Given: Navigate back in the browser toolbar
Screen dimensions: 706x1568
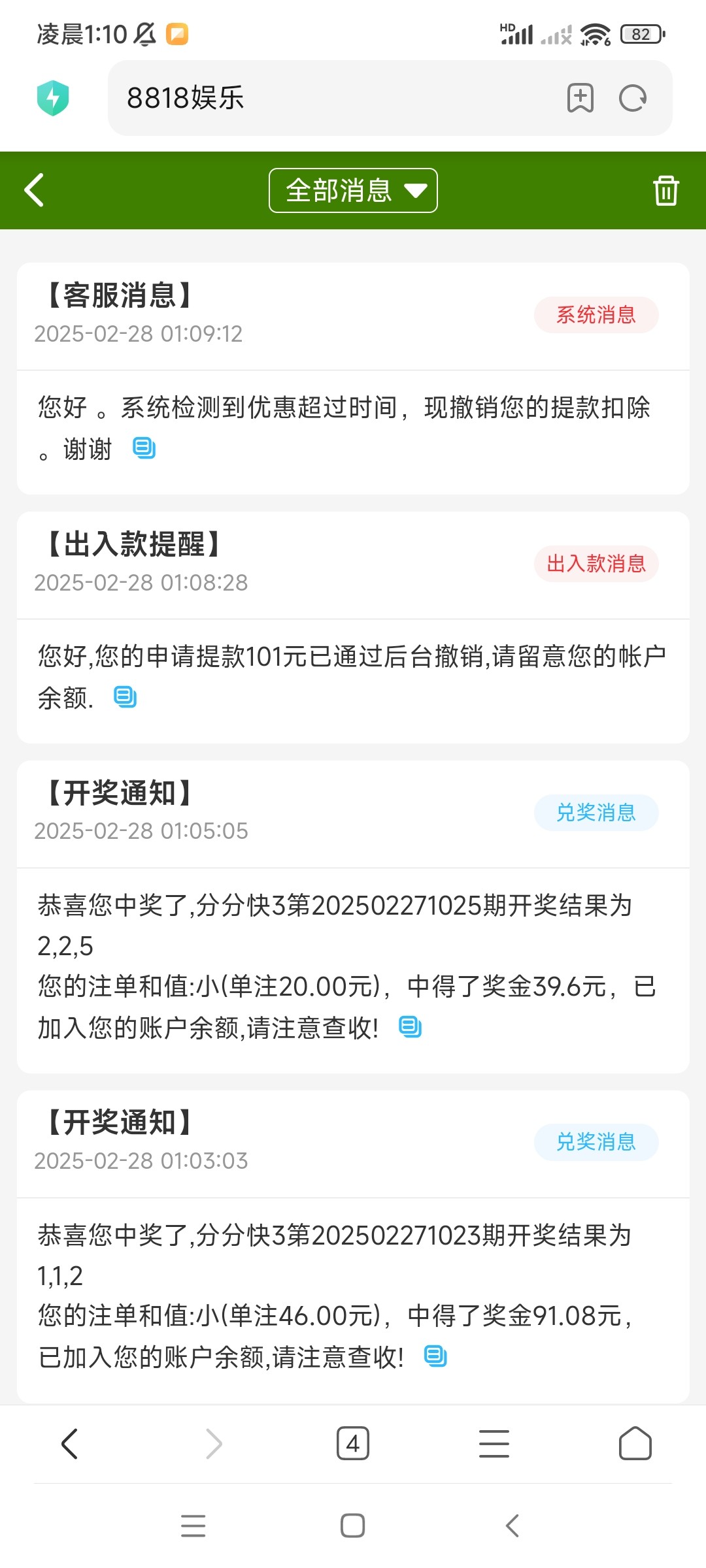Looking at the screenshot, I should tap(70, 1444).
